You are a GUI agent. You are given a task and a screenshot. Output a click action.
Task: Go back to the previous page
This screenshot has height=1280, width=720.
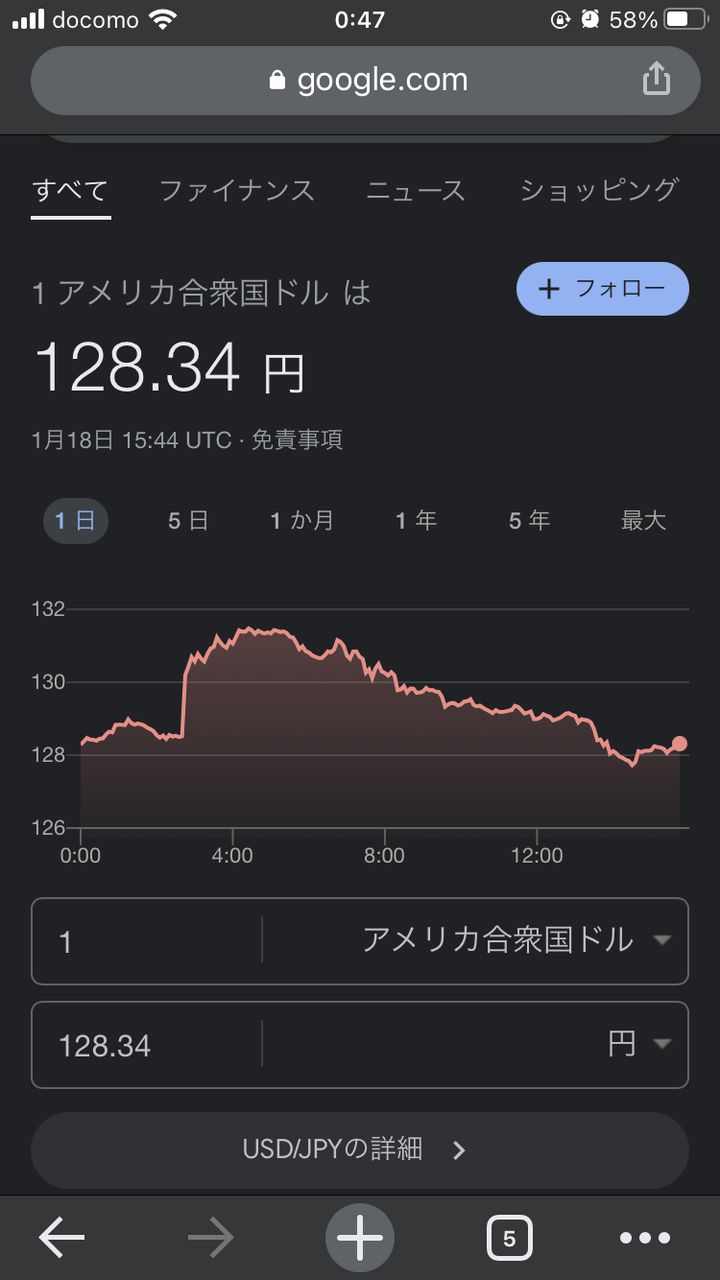point(62,1238)
